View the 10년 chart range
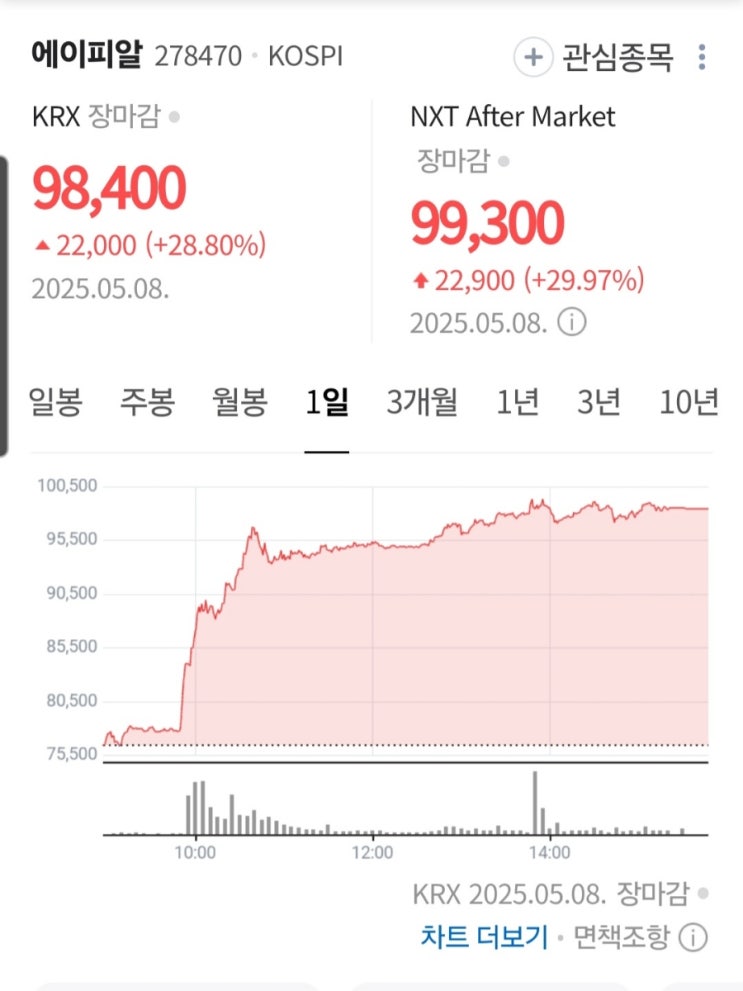 tap(689, 401)
